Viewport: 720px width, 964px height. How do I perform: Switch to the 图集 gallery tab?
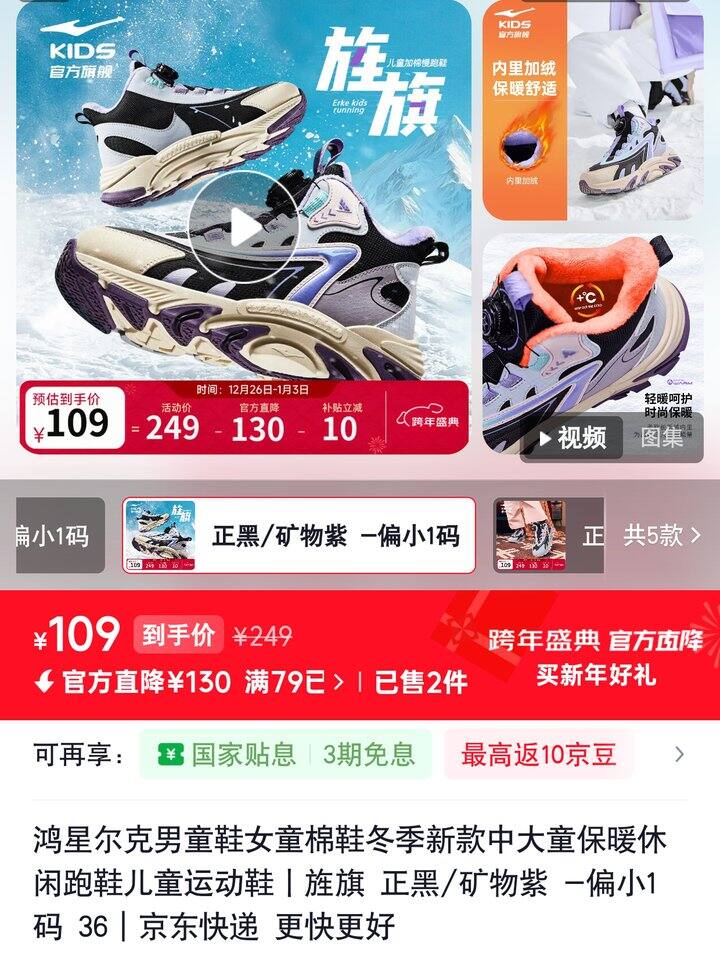(x=663, y=438)
